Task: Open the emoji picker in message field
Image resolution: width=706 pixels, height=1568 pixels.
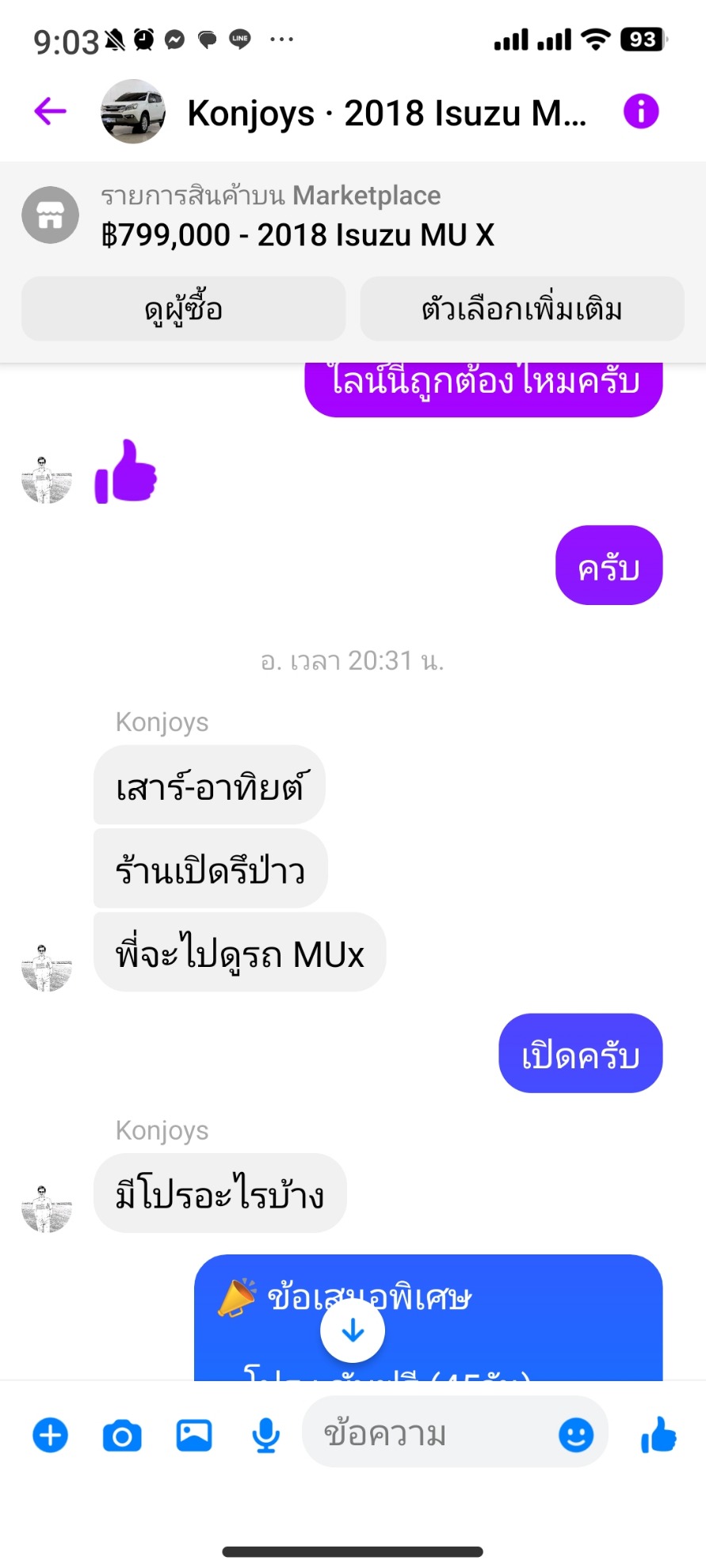Action: 576,1435
